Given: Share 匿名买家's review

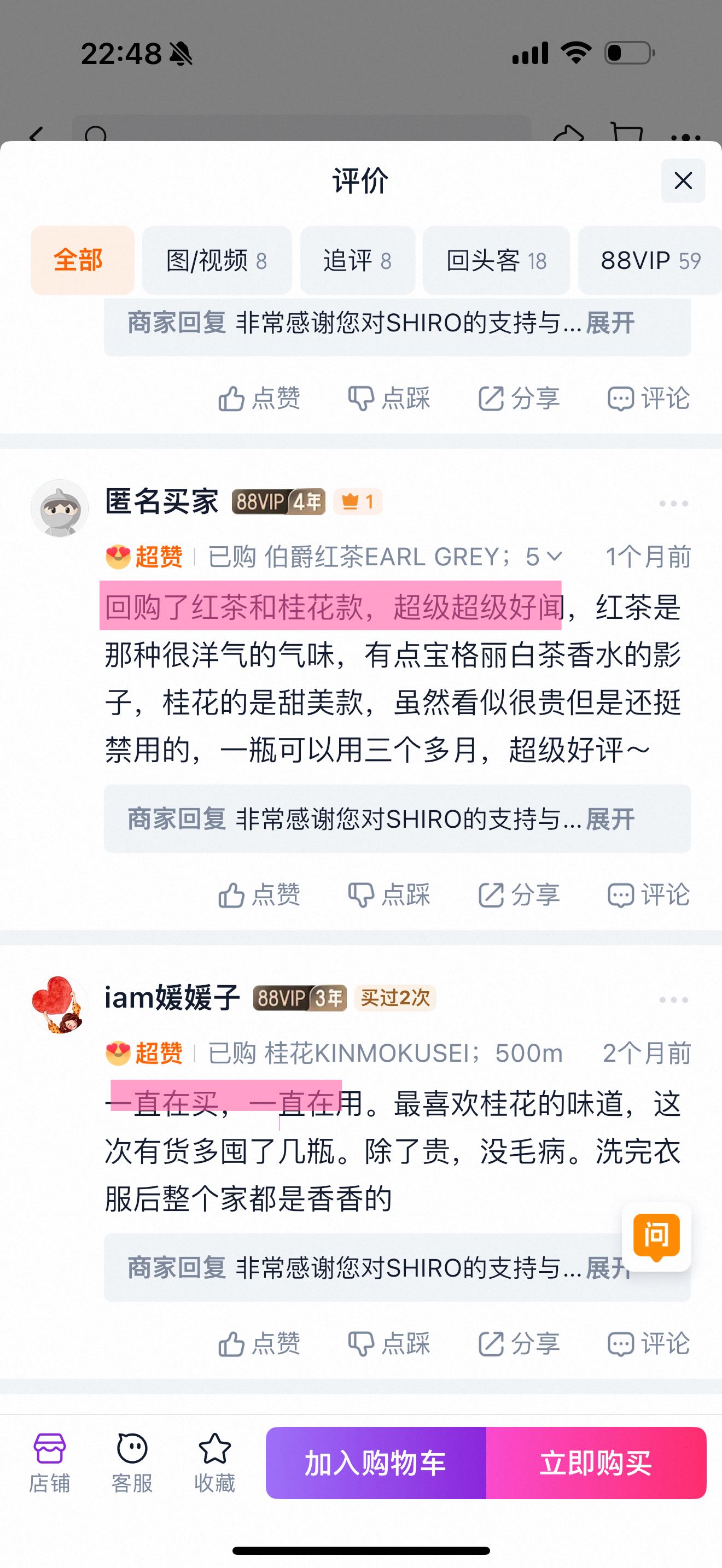Looking at the screenshot, I should pos(519,895).
